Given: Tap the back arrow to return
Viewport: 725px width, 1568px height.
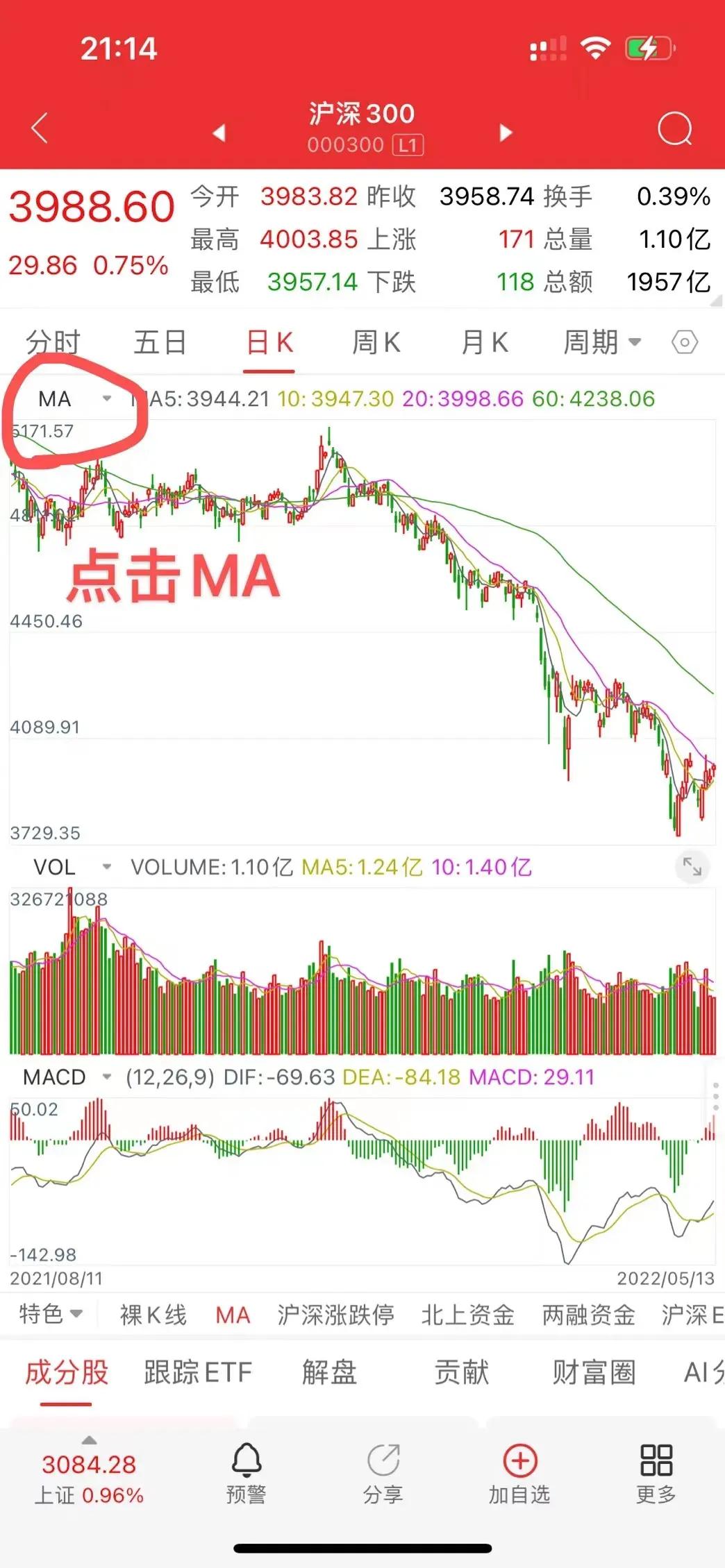Looking at the screenshot, I should [38, 127].
